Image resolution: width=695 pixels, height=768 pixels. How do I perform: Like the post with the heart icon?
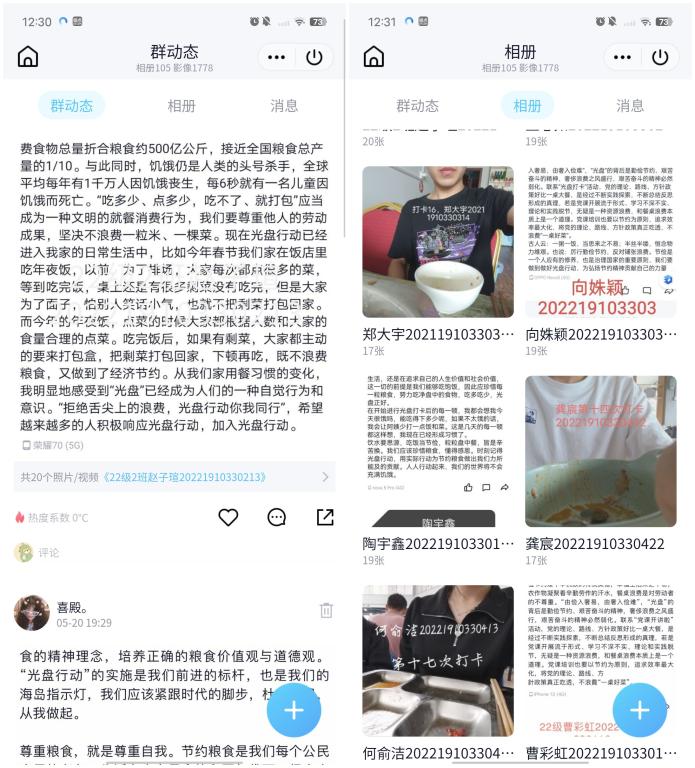click(x=228, y=517)
